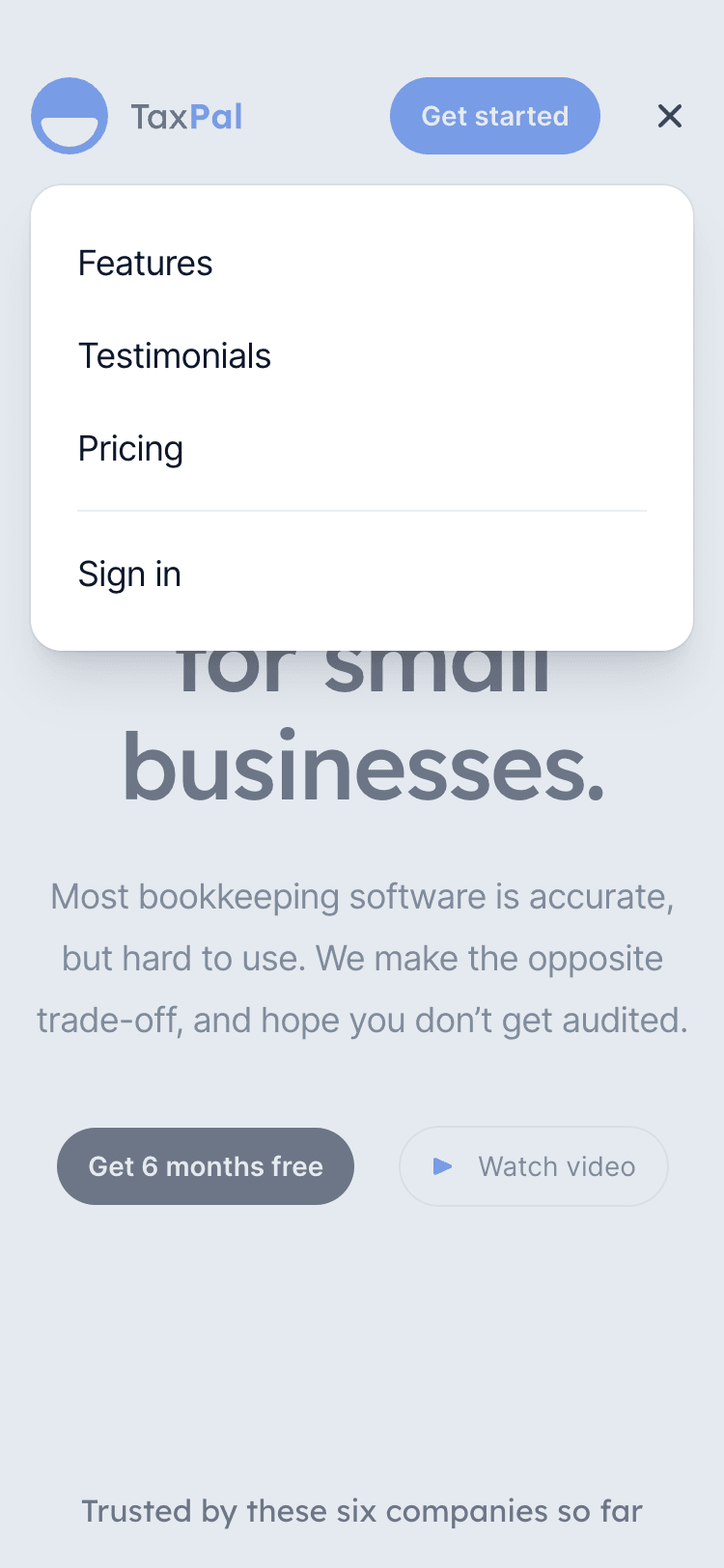Go to the Testimonials section

[x=175, y=356]
